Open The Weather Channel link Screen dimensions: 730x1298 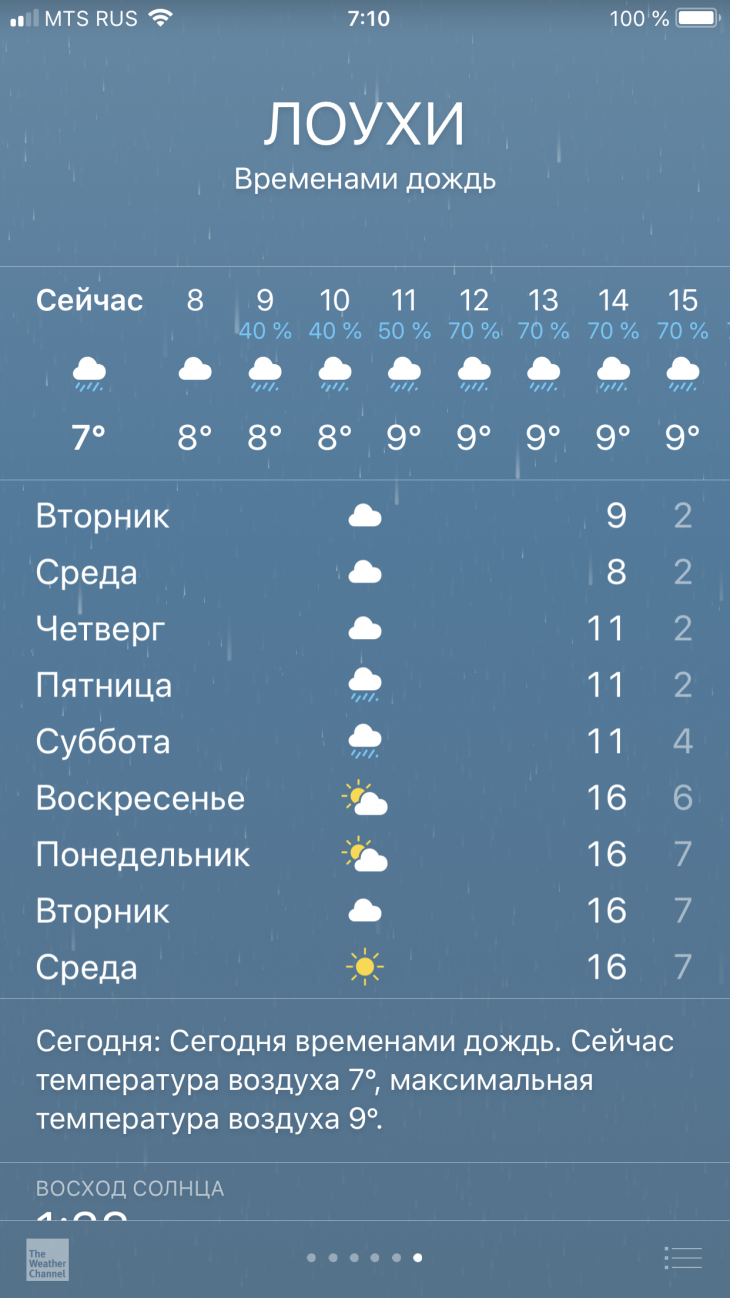coord(47,1259)
